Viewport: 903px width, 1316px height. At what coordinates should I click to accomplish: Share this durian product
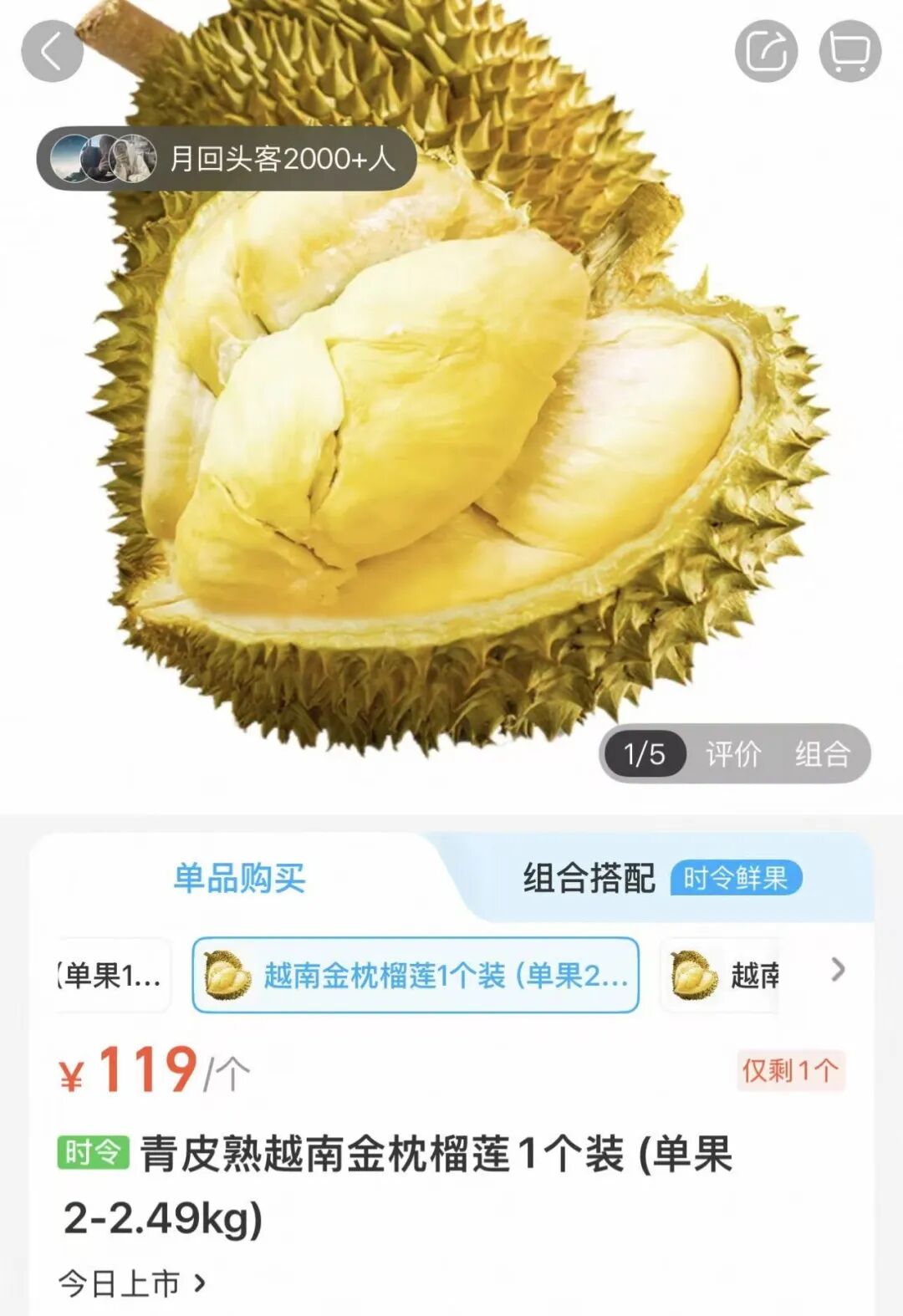(x=766, y=51)
